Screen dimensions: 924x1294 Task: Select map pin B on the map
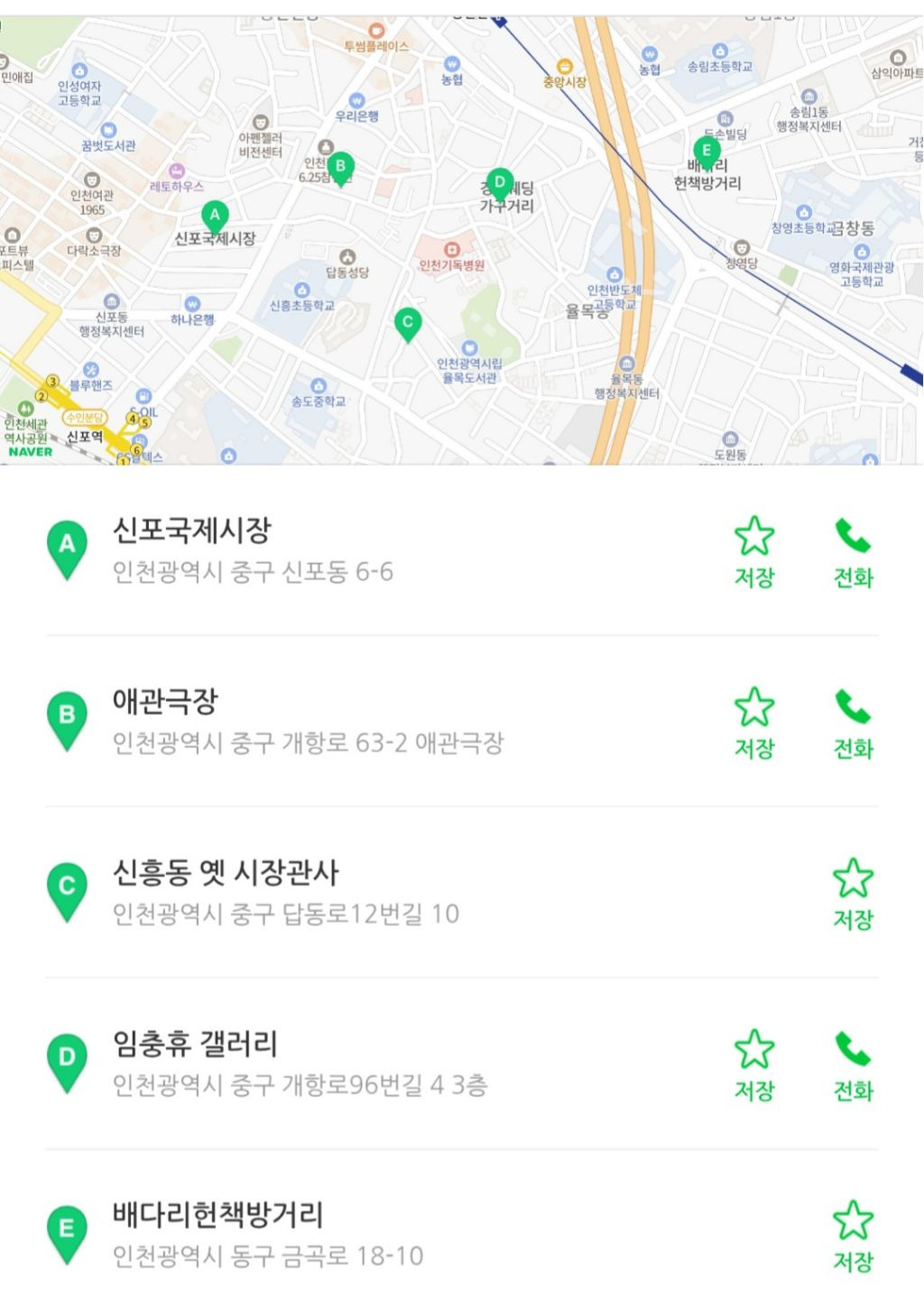(340, 167)
